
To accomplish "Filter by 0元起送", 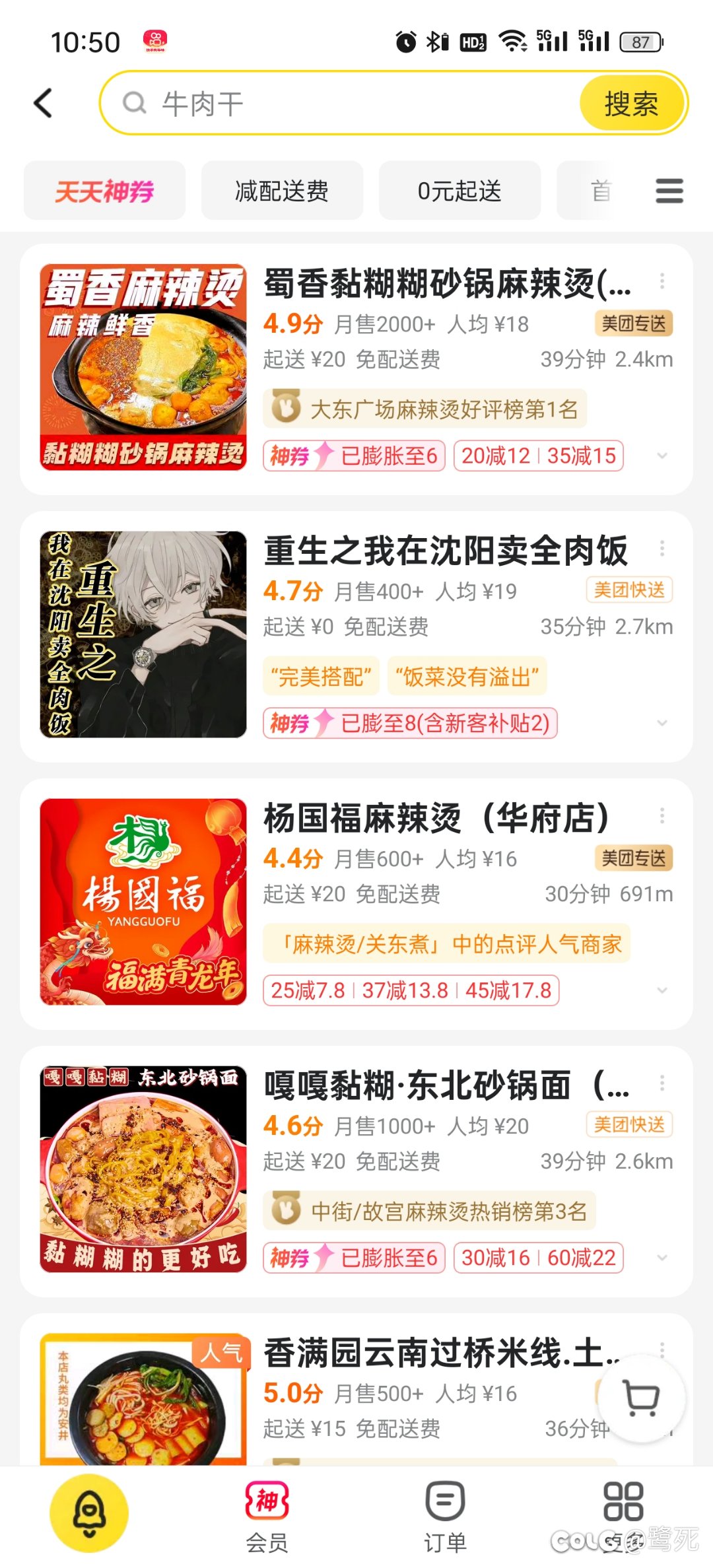I will pos(459,191).
